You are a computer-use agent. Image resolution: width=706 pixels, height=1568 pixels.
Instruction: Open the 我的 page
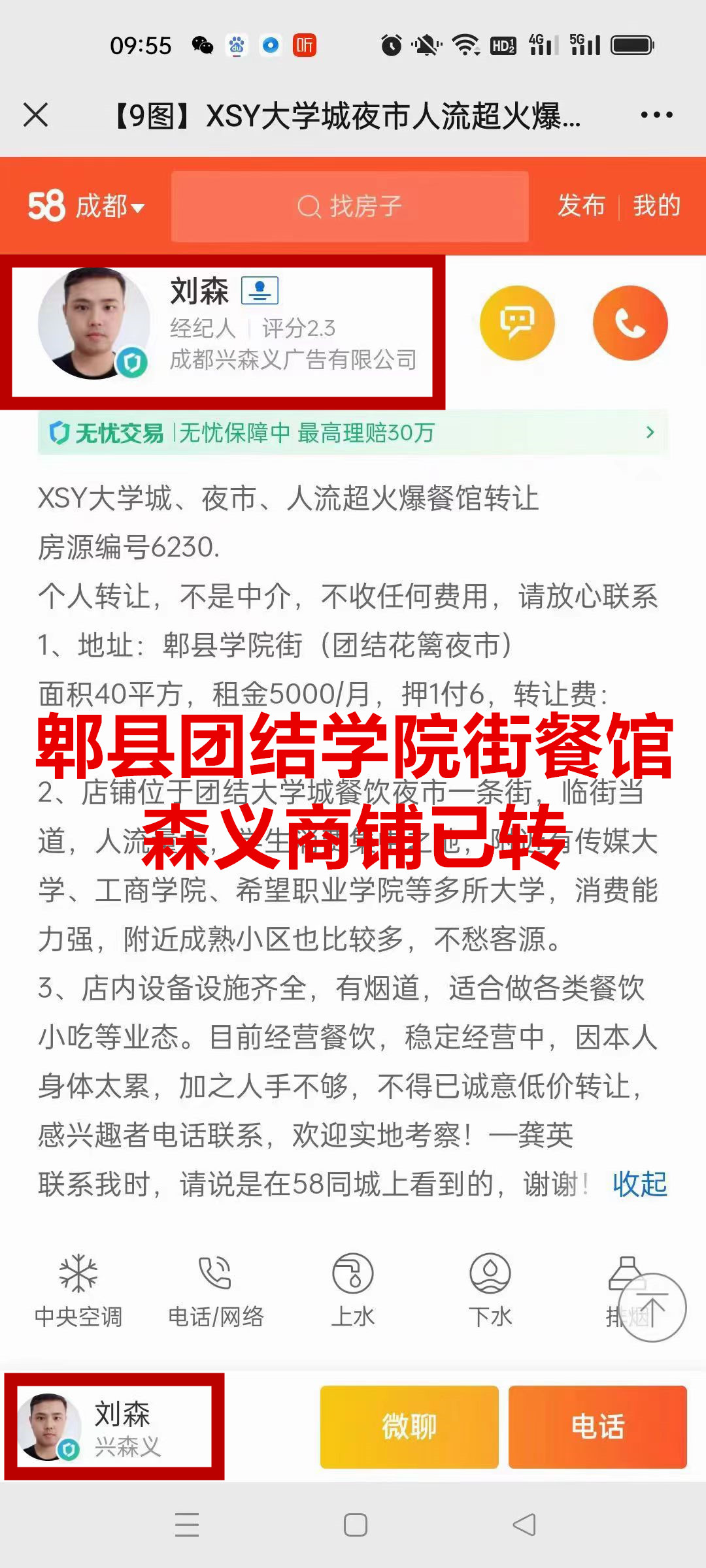click(x=656, y=205)
